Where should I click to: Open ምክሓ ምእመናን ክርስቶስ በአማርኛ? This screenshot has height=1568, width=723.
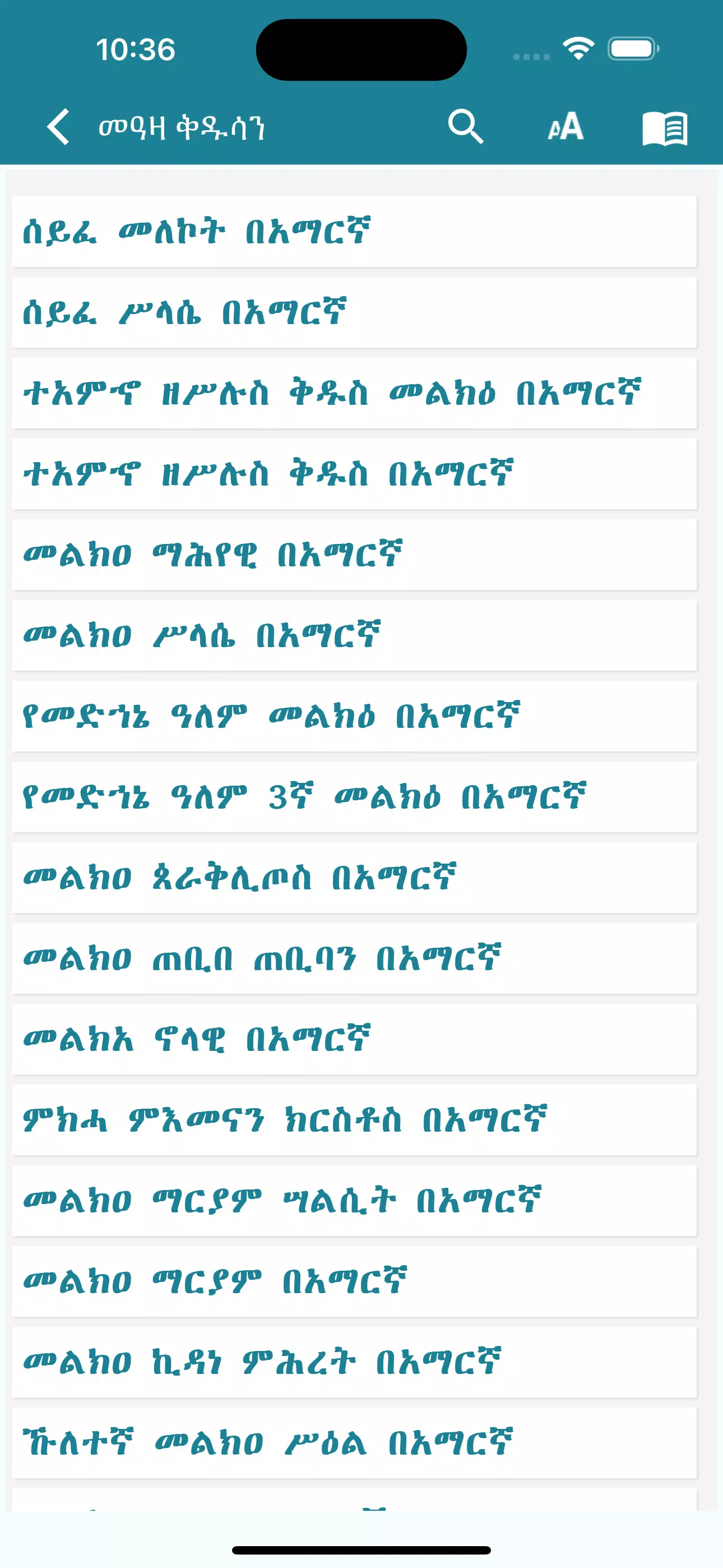[x=354, y=1120]
